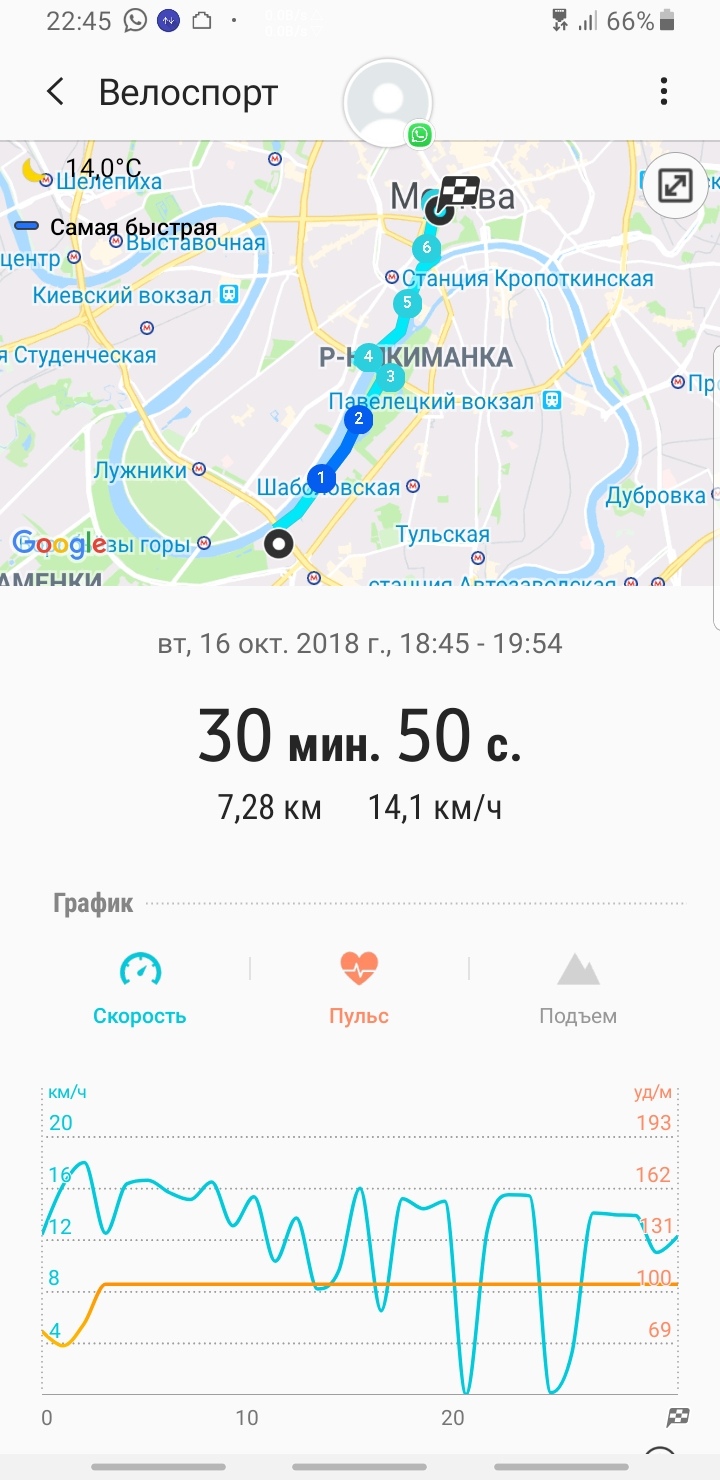The width and height of the screenshot is (720, 1480).
Task: Go back from the Велоспорт screen
Action: click(55, 93)
